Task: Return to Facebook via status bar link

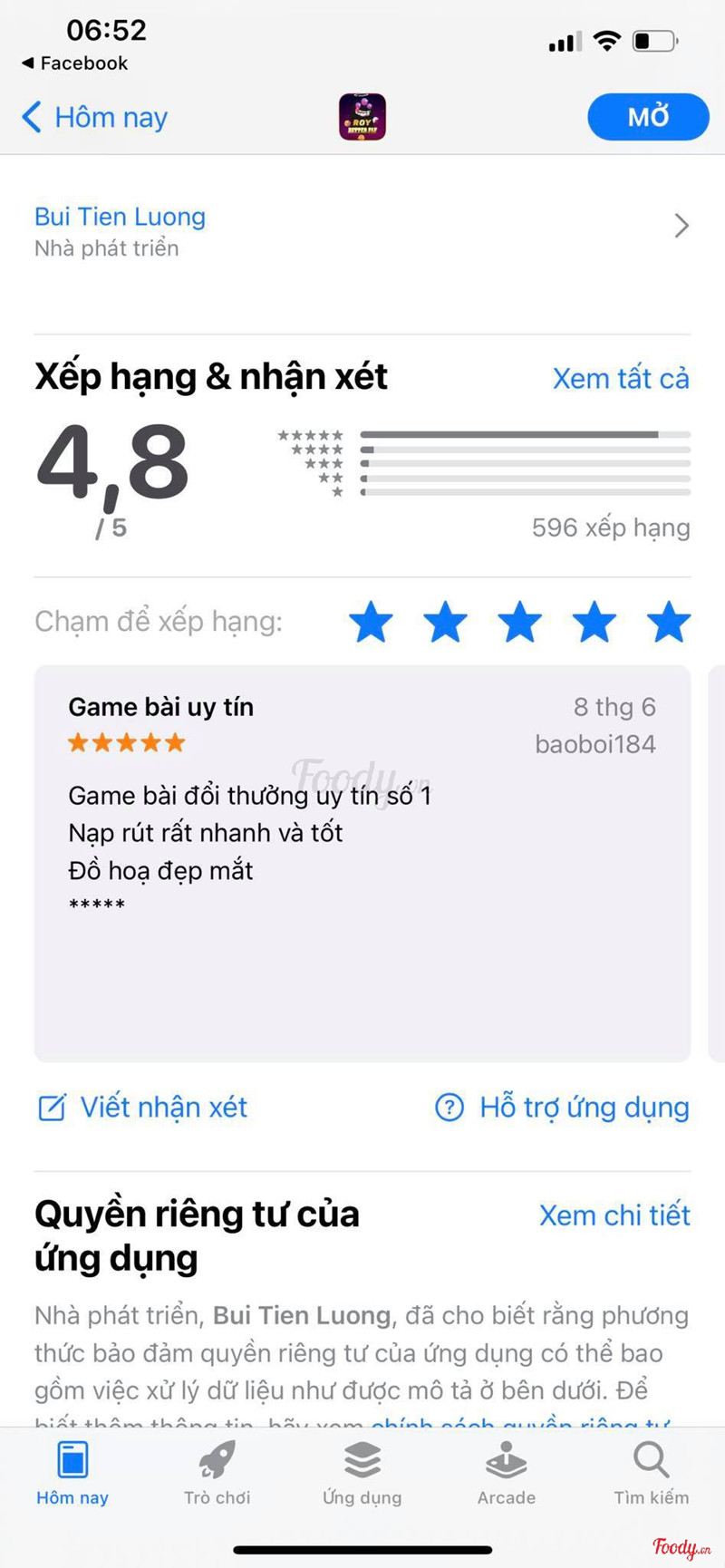Action: [x=74, y=63]
